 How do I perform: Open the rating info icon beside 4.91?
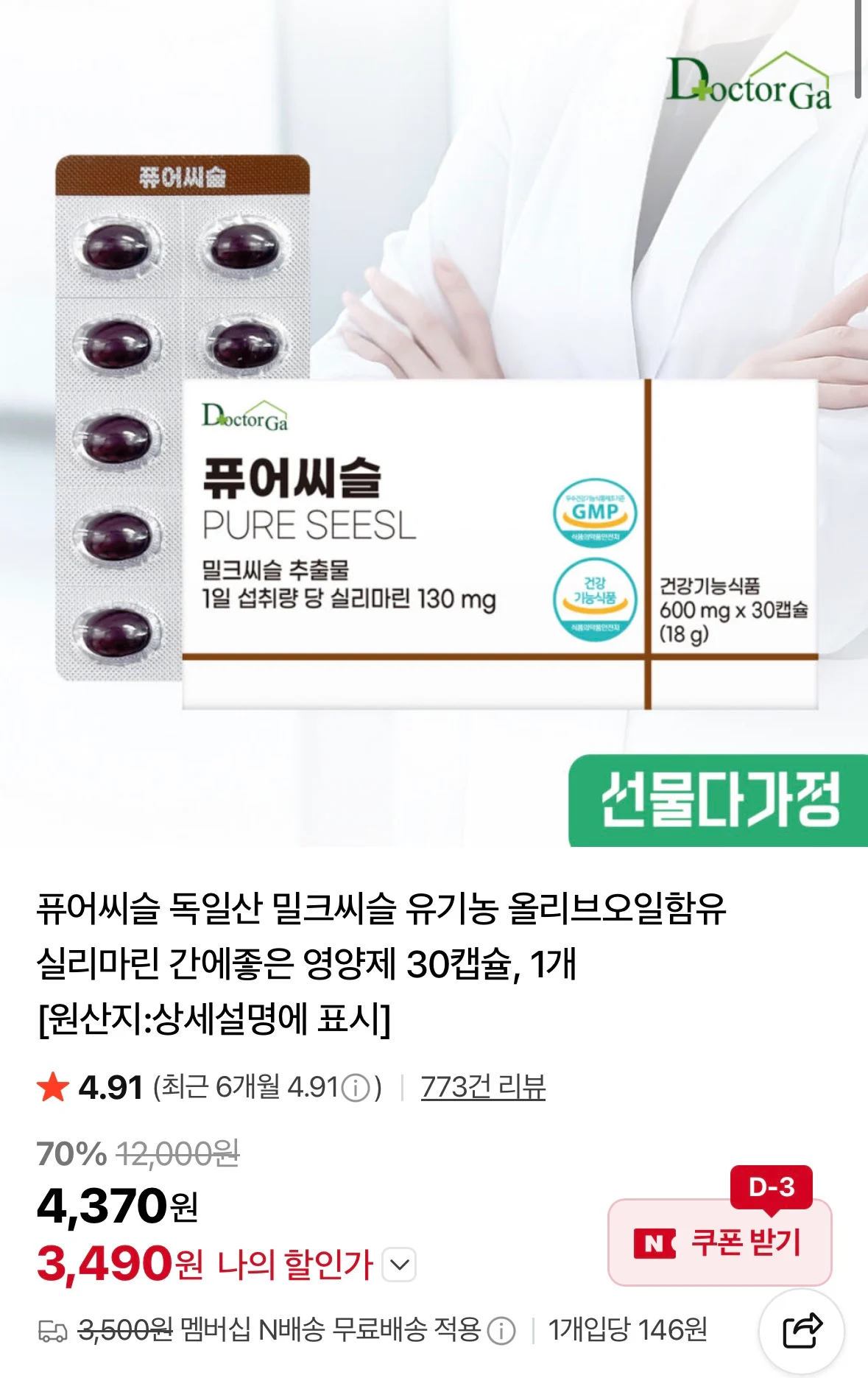pos(357,1088)
